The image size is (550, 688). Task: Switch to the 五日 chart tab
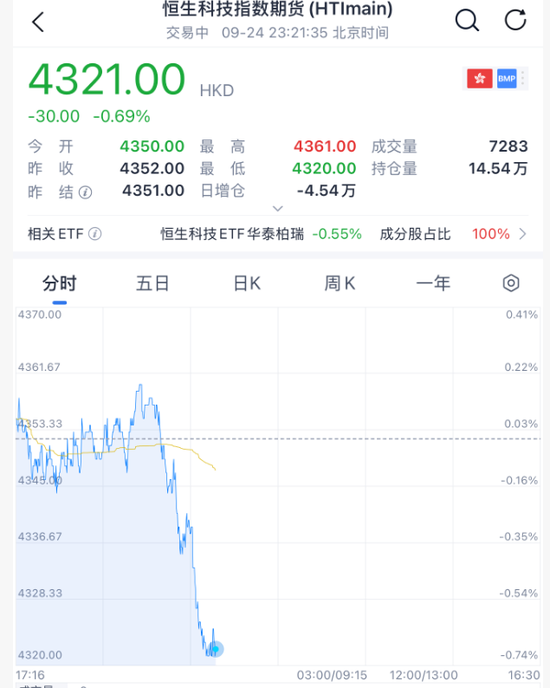coord(153,284)
